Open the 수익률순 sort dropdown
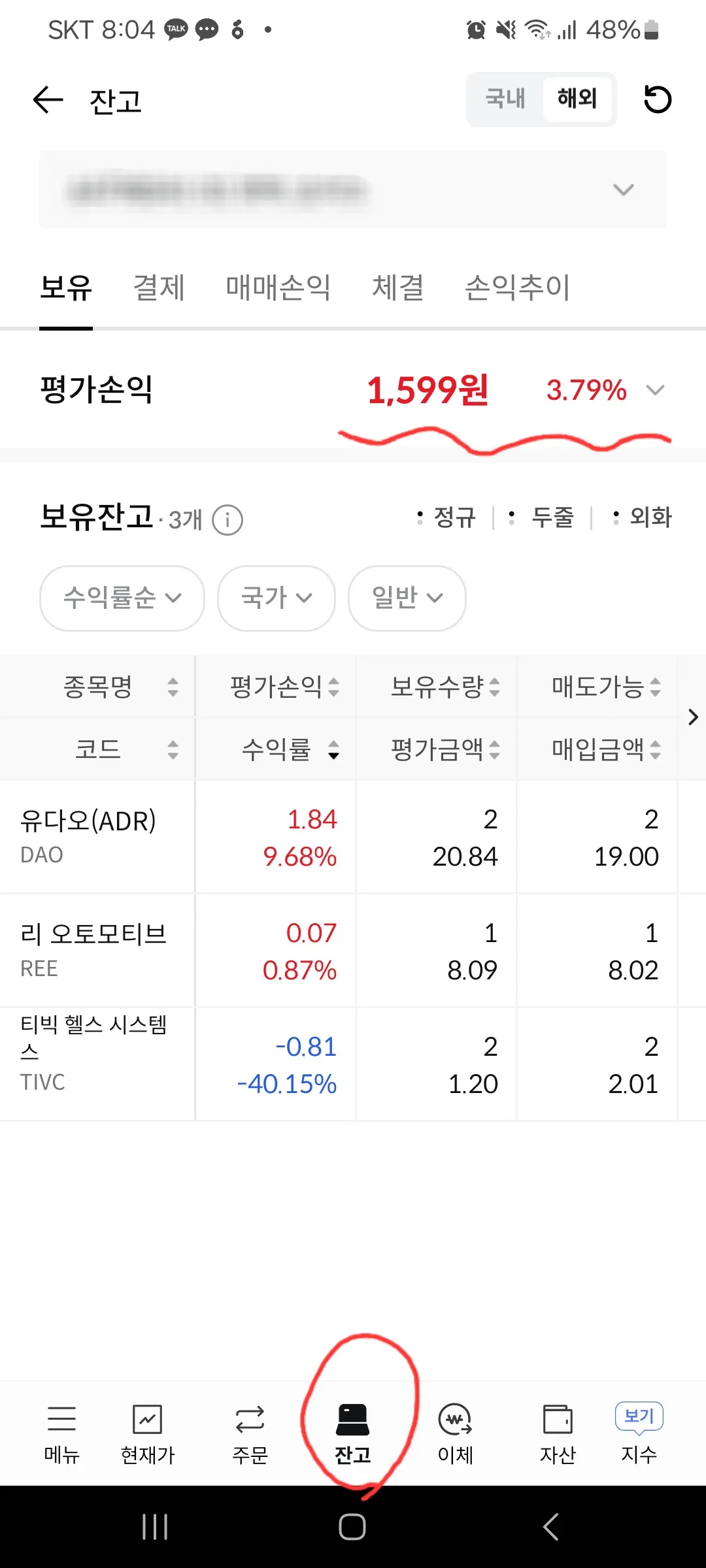This screenshot has height=1568, width=706. (121, 598)
